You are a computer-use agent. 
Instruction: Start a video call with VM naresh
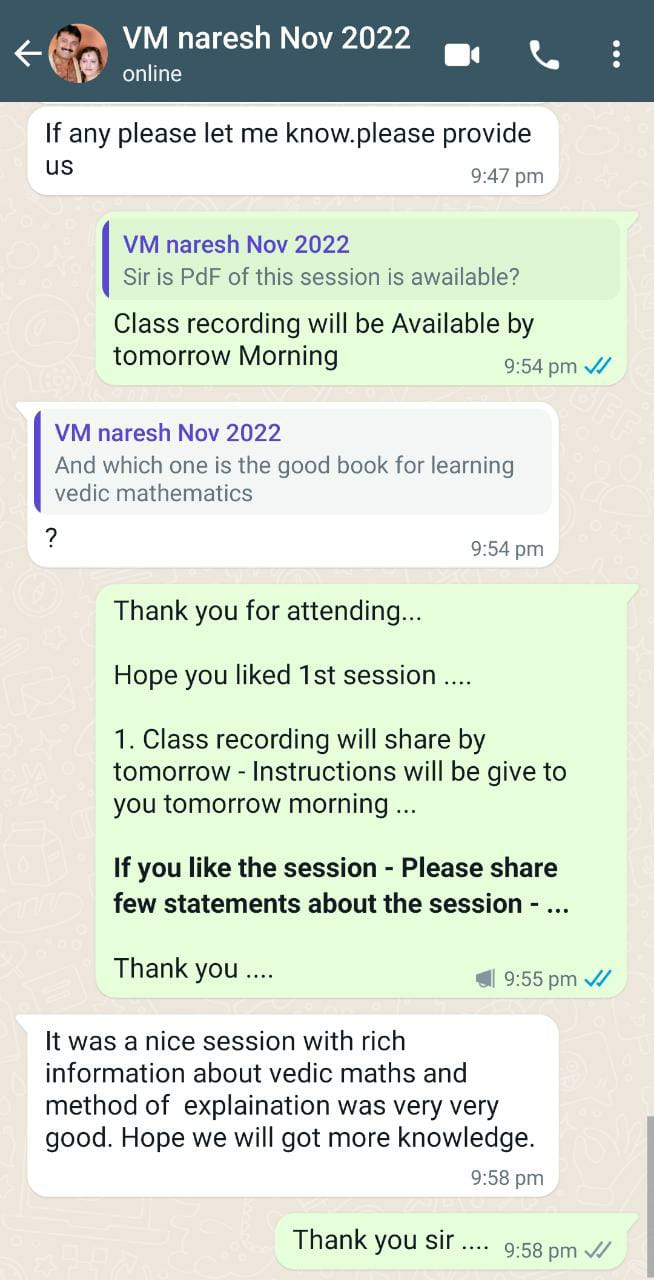coord(462,55)
